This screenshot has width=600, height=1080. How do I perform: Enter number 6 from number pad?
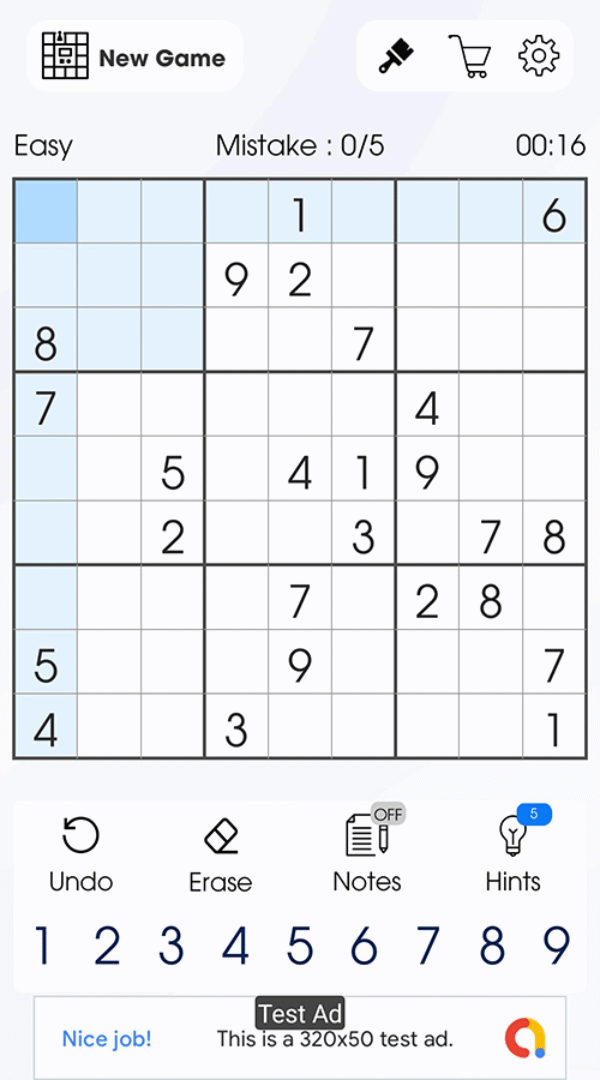click(x=364, y=945)
